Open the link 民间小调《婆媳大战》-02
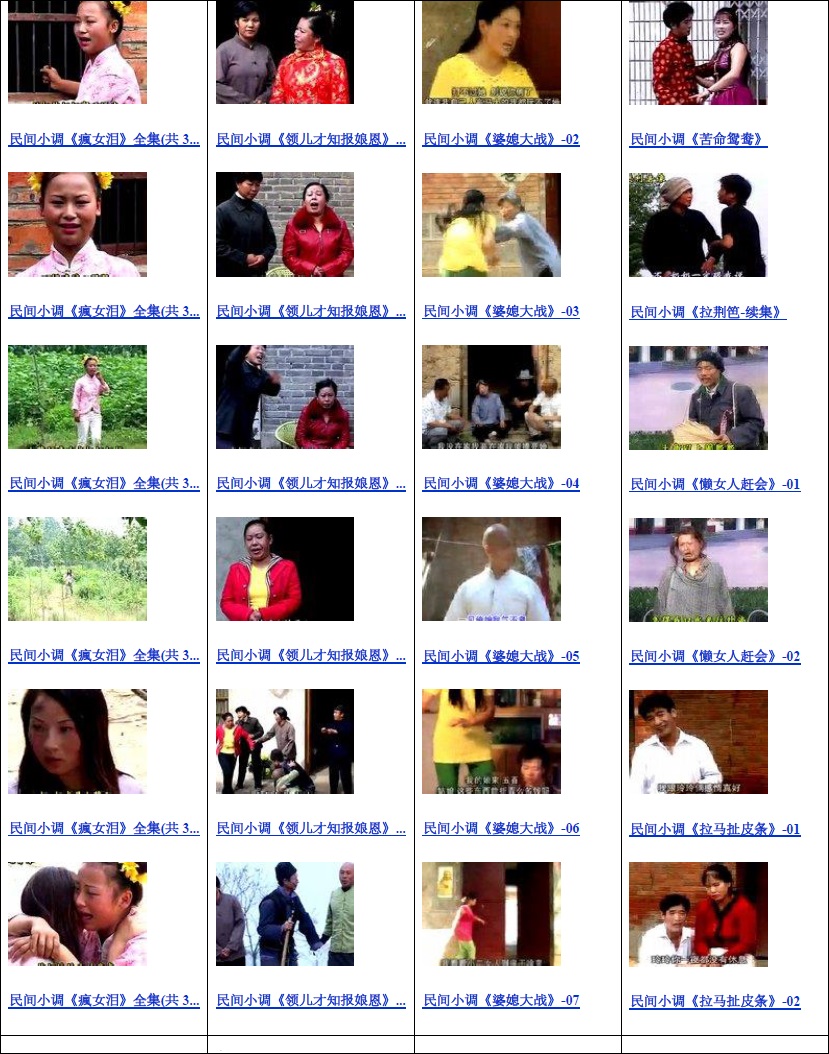Image resolution: width=829 pixels, height=1054 pixels. (x=501, y=140)
